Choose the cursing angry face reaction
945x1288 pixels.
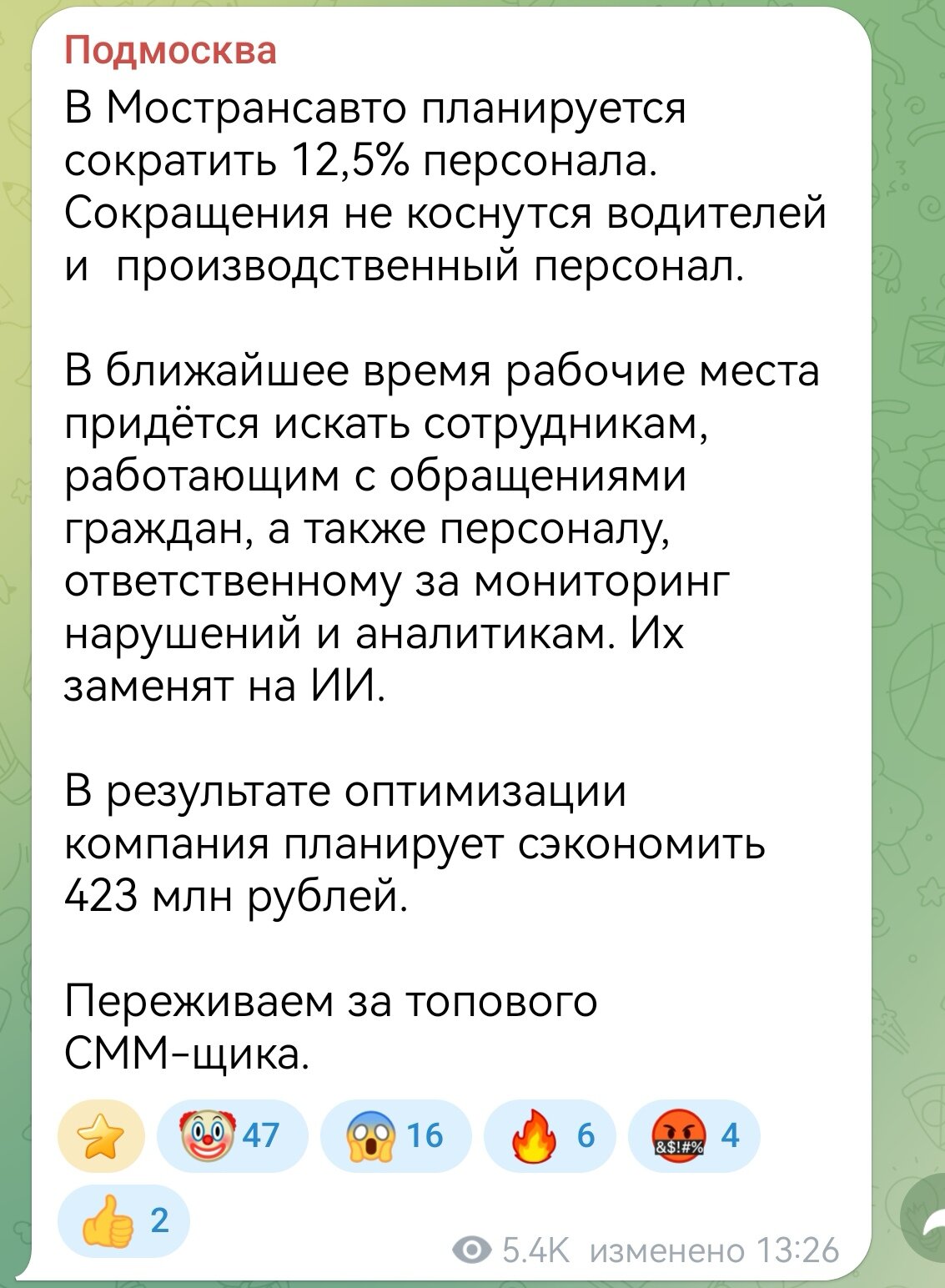[693, 1136]
